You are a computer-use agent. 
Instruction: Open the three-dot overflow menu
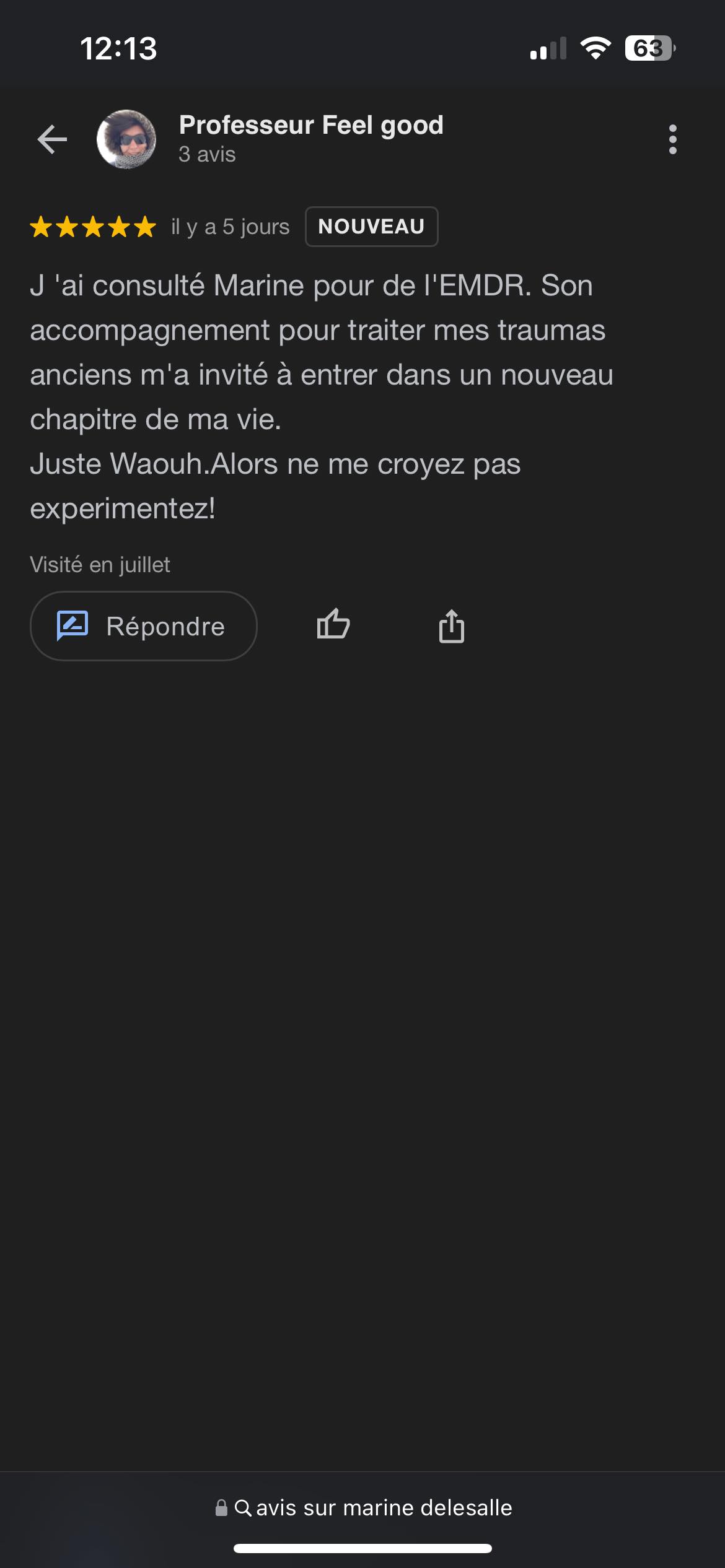tap(672, 139)
